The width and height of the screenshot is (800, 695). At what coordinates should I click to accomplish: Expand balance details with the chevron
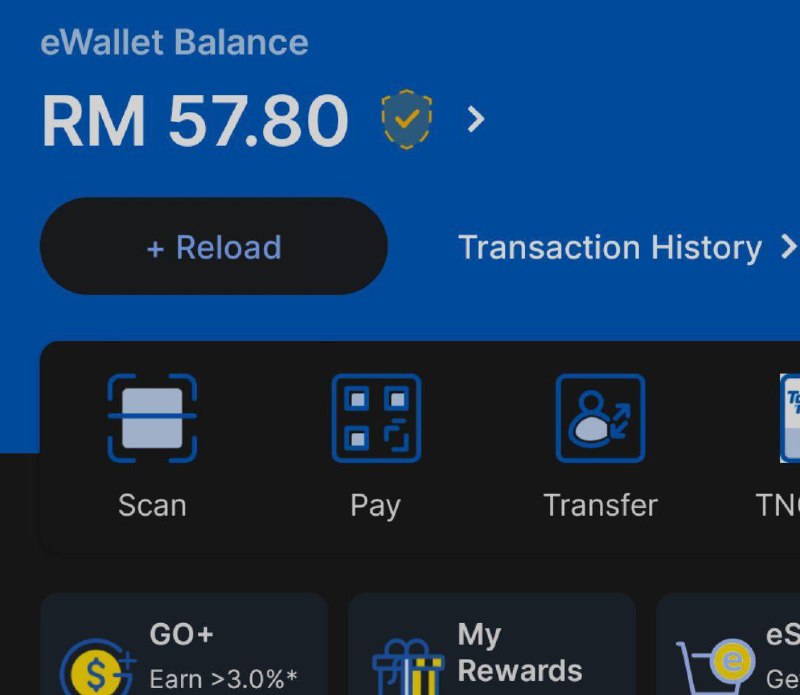pyautogui.click(x=476, y=120)
